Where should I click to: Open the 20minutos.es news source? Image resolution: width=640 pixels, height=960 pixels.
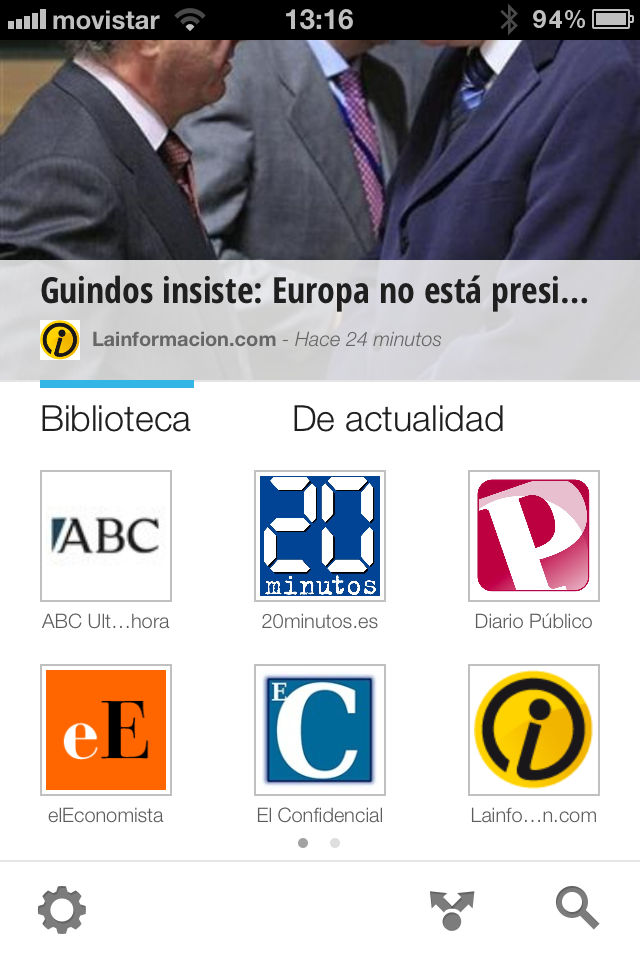click(320, 536)
